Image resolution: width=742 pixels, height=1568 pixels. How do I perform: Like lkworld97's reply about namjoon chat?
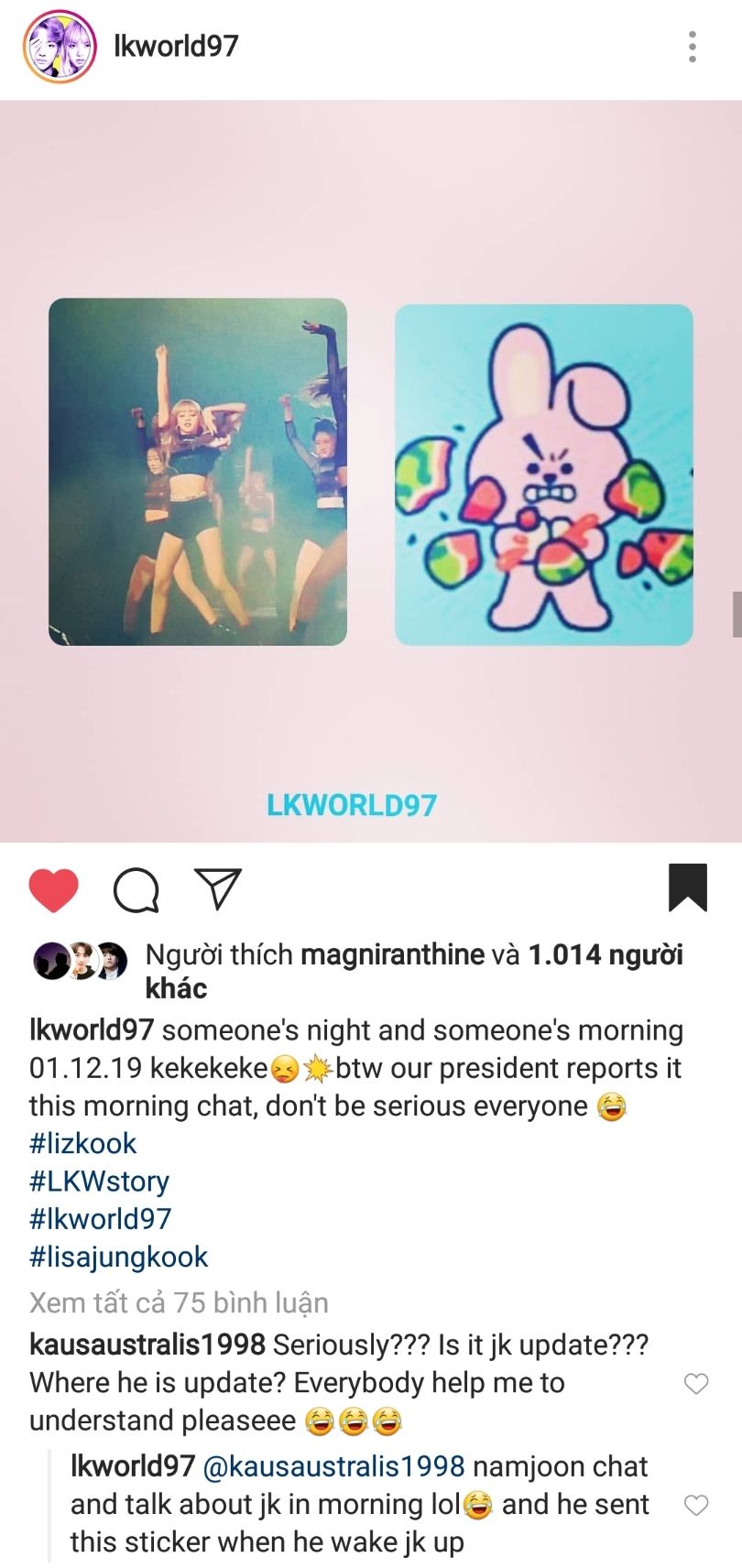click(696, 1504)
